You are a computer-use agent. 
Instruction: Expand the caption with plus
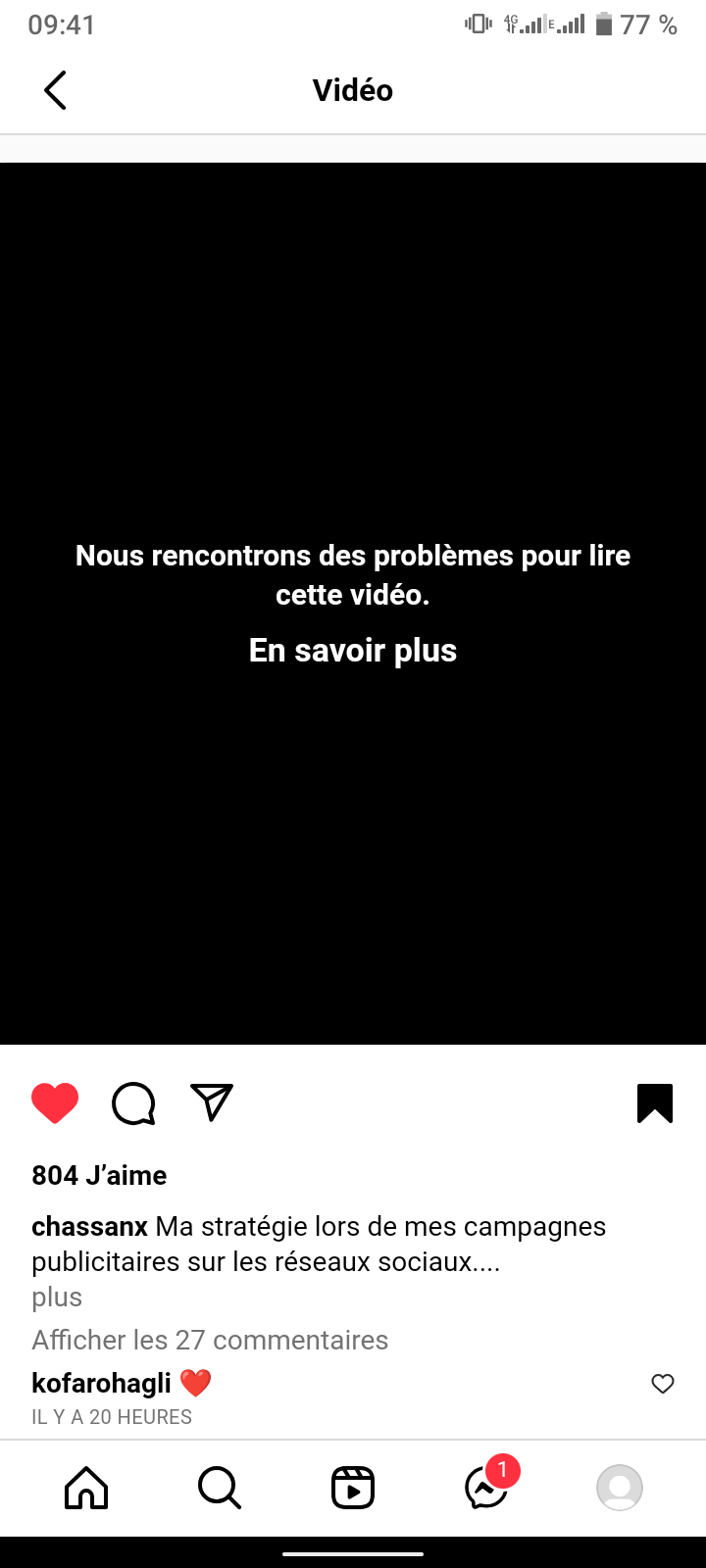click(57, 1298)
